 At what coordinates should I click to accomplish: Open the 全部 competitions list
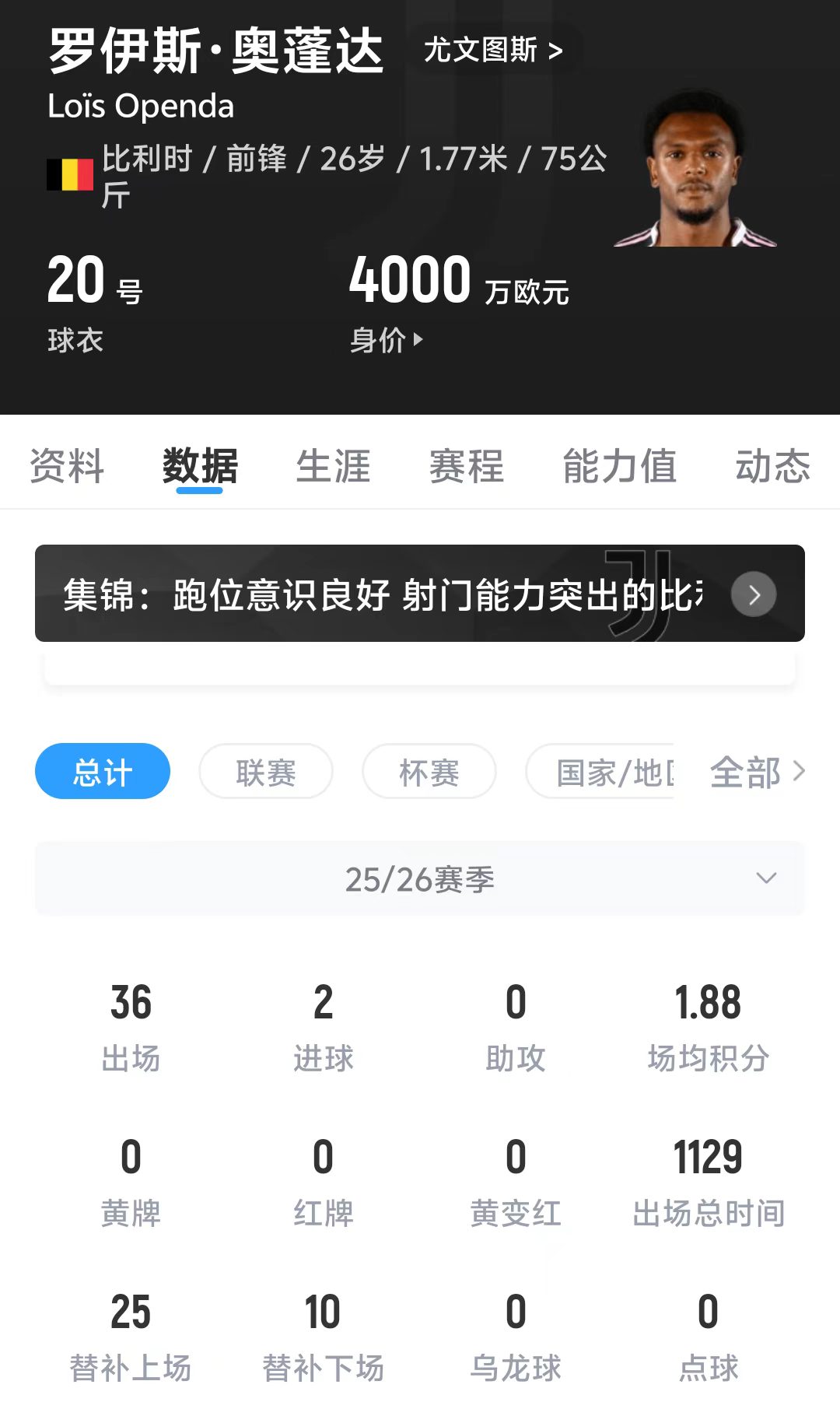coord(757,772)
